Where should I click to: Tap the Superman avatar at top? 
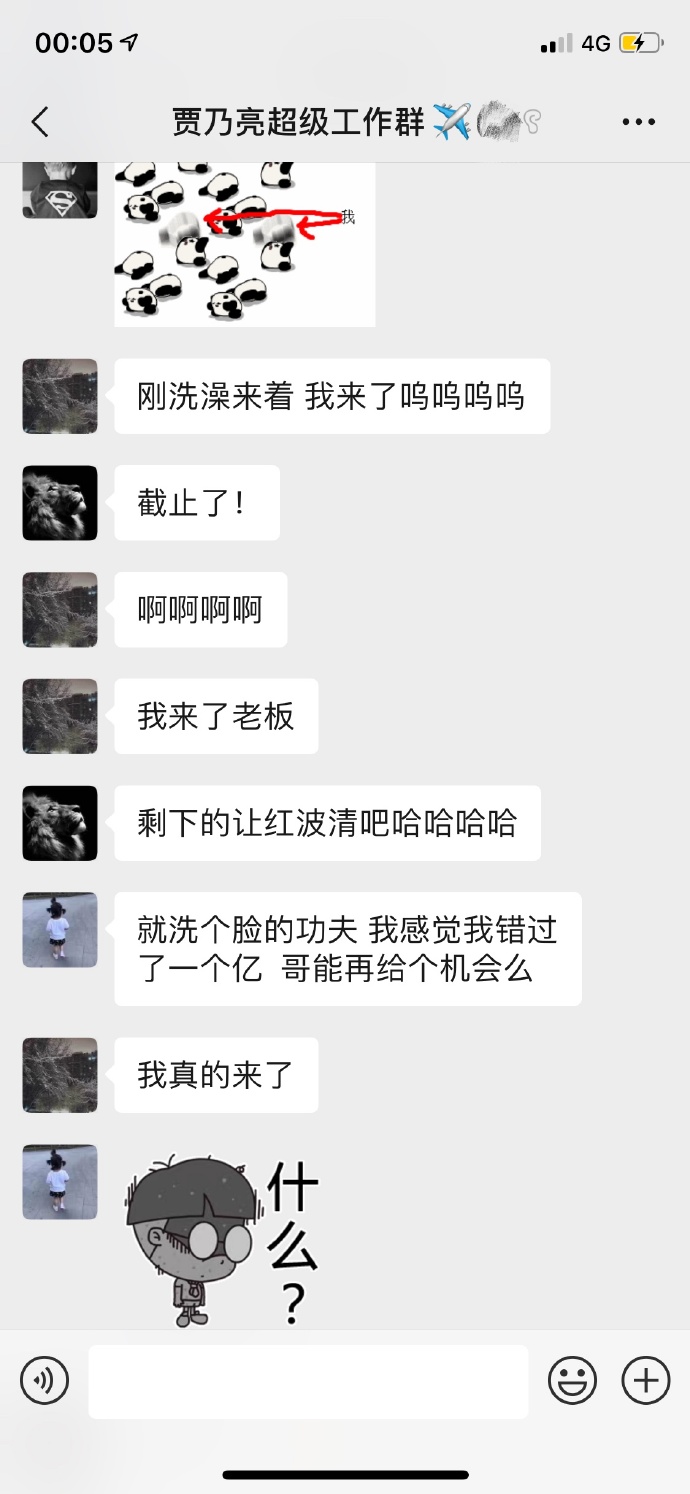pos(60,188)
